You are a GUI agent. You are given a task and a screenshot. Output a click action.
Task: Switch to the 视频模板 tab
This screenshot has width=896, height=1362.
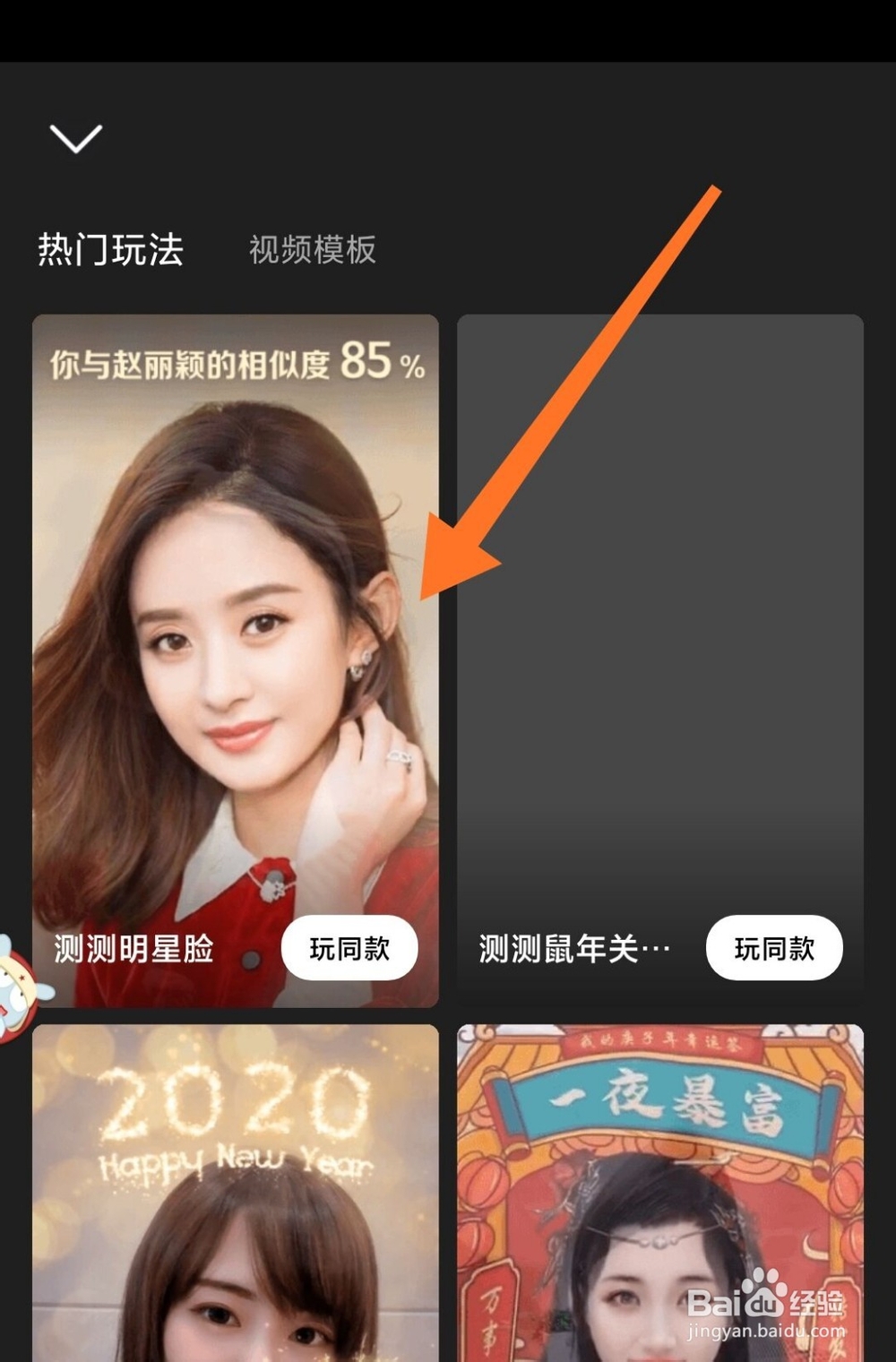pos(313,251)
